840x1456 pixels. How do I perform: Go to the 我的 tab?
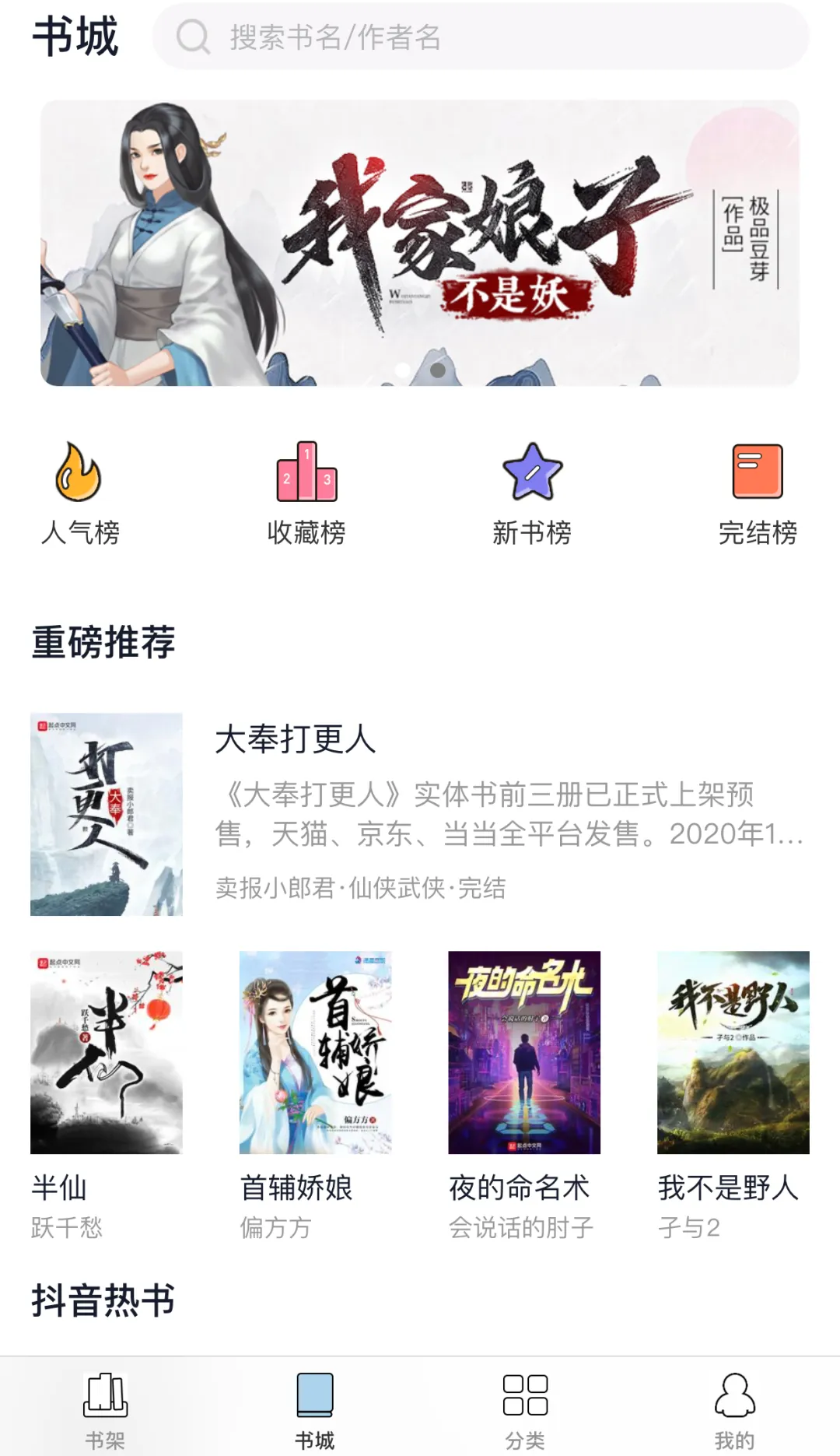734,1409
